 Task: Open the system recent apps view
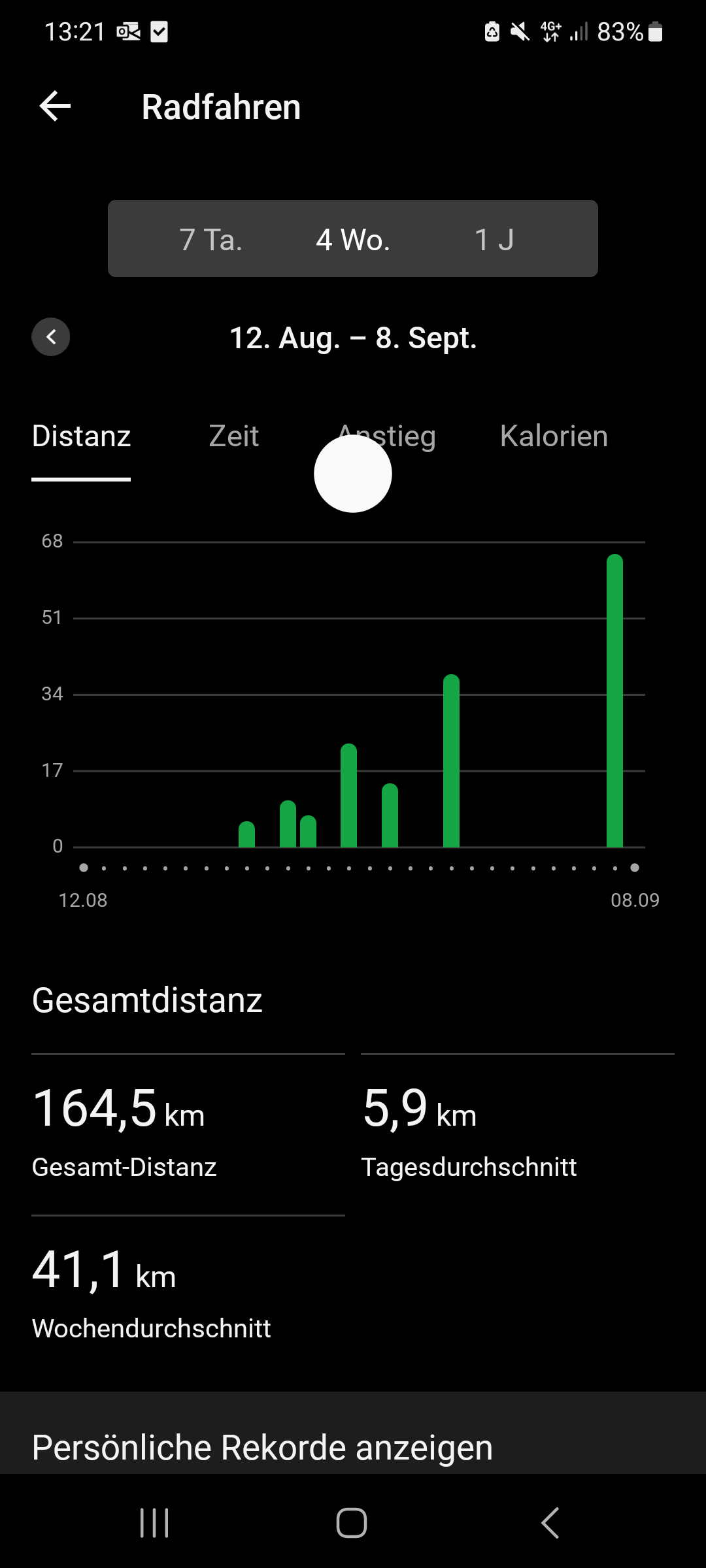154,1523
